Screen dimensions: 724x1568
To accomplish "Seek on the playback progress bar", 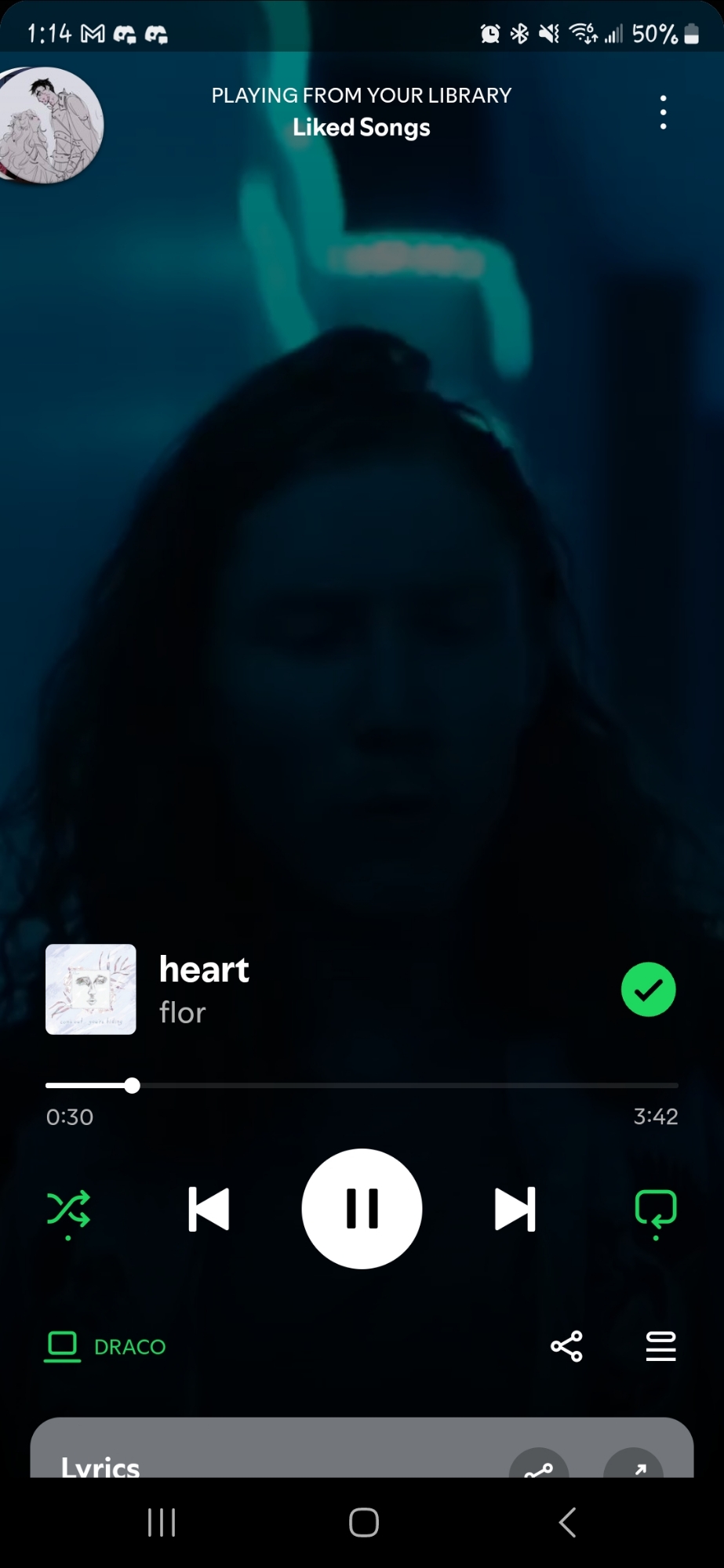I will point(362,1085).
